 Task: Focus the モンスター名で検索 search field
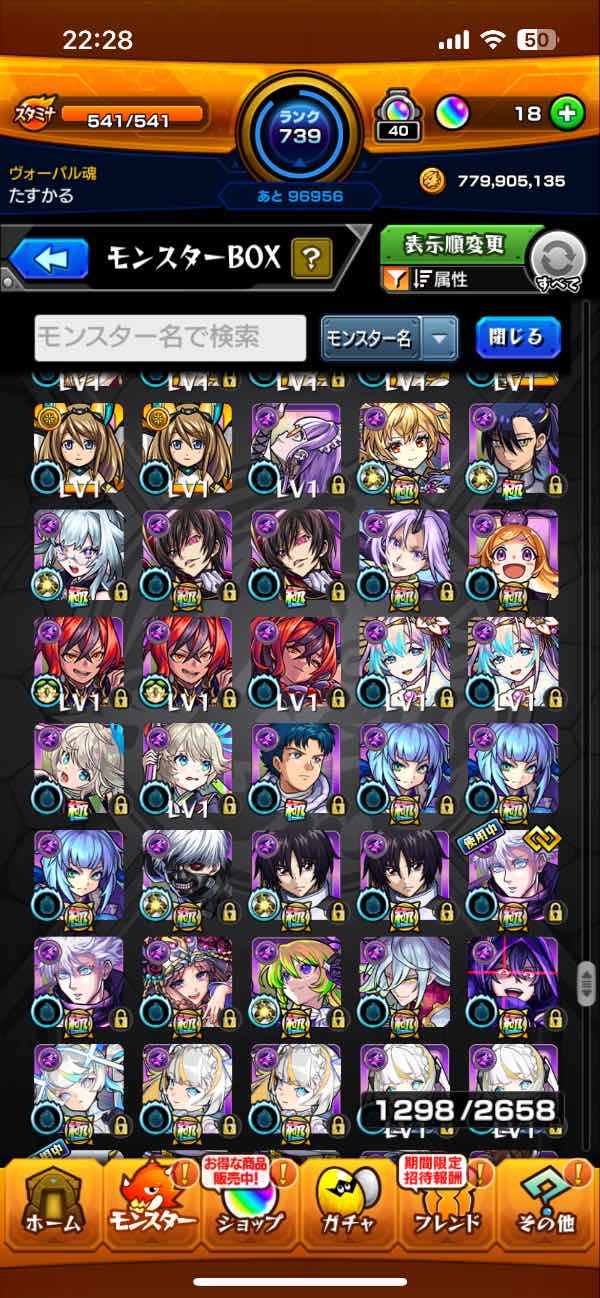(x=170, y=338)
